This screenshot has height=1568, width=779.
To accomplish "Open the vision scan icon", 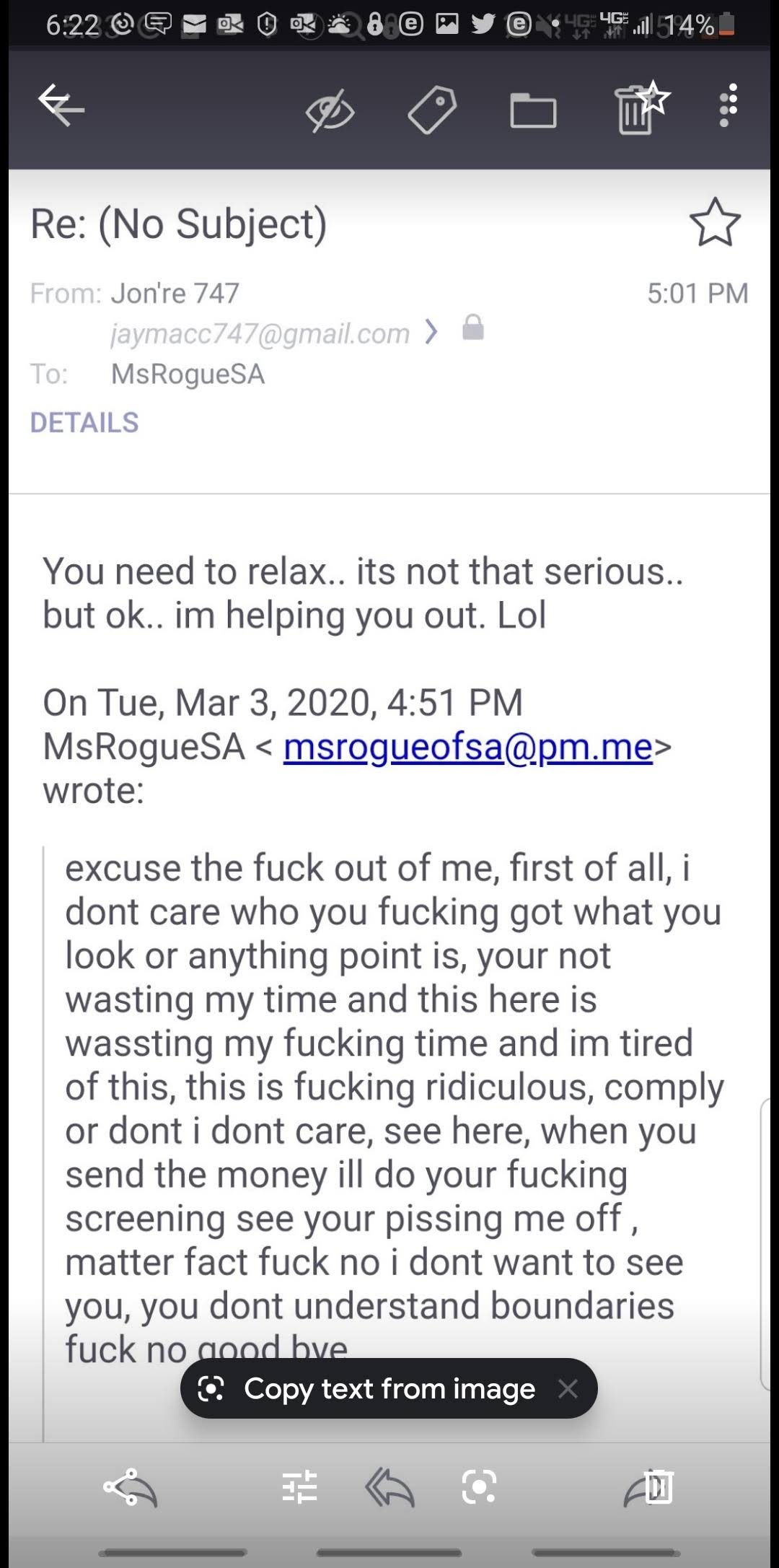I will (479, 1487).
